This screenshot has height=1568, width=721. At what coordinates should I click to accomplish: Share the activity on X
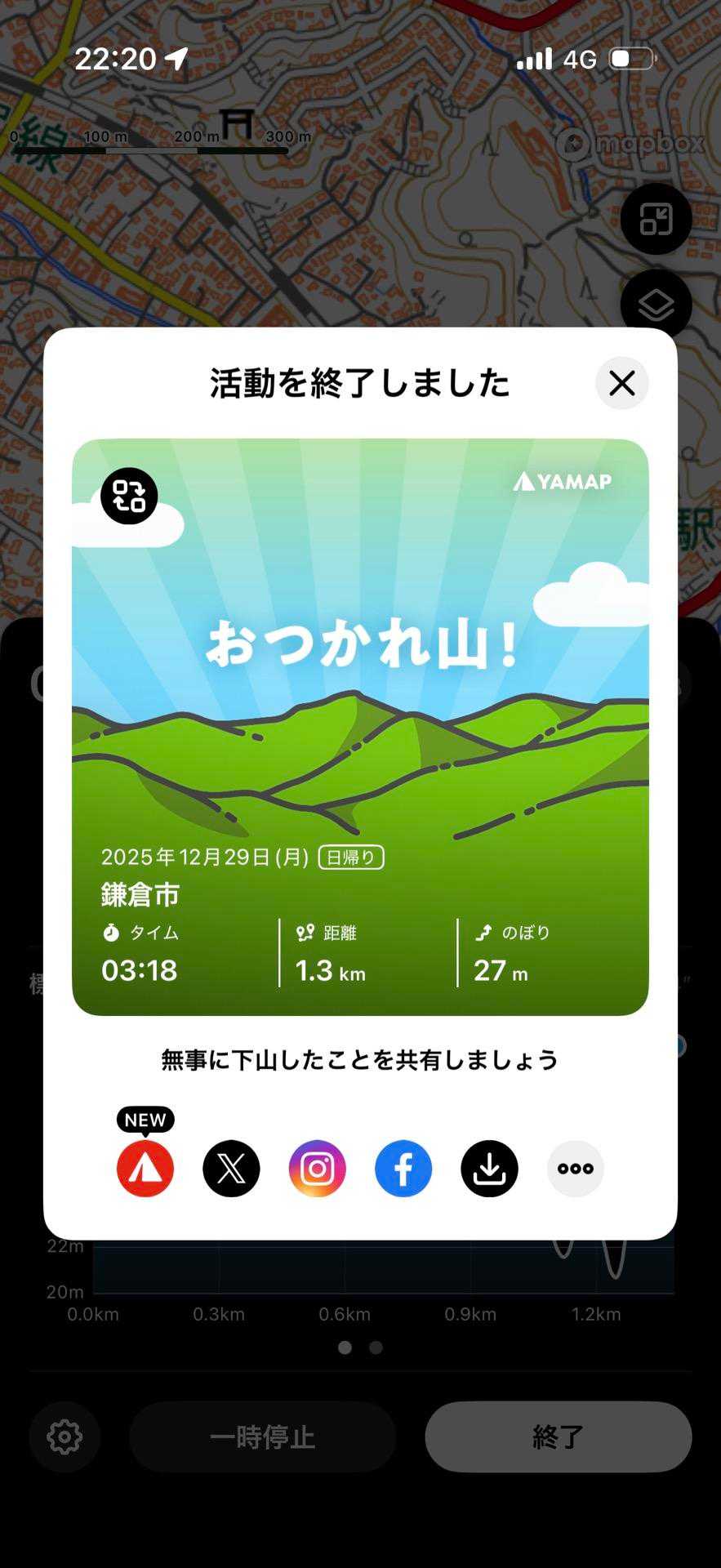click(231, 1169)
